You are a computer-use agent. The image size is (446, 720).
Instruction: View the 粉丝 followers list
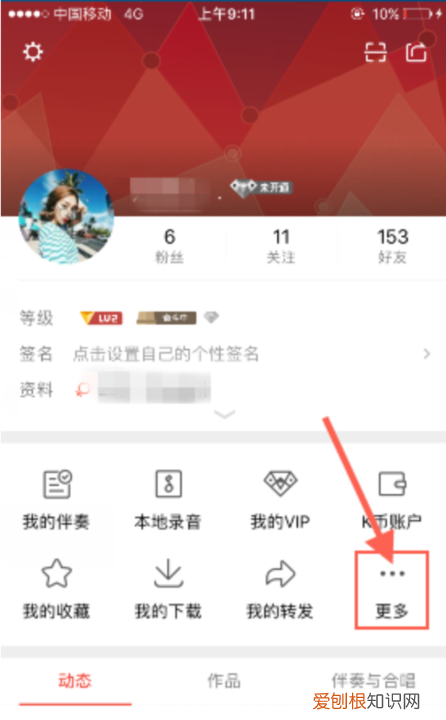(x=169, y=247)
